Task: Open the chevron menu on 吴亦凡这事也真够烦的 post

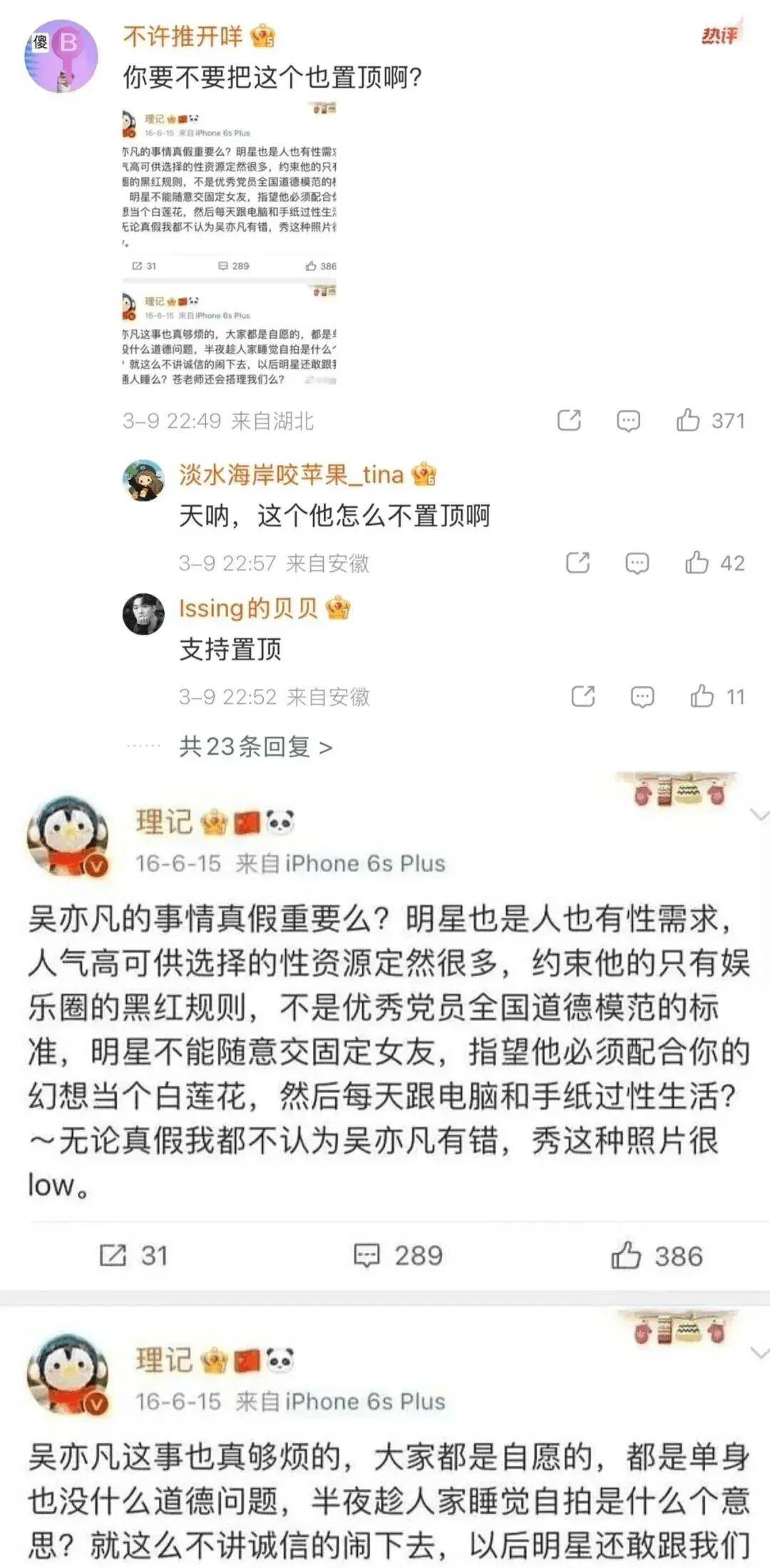Action: point(759,1353)
